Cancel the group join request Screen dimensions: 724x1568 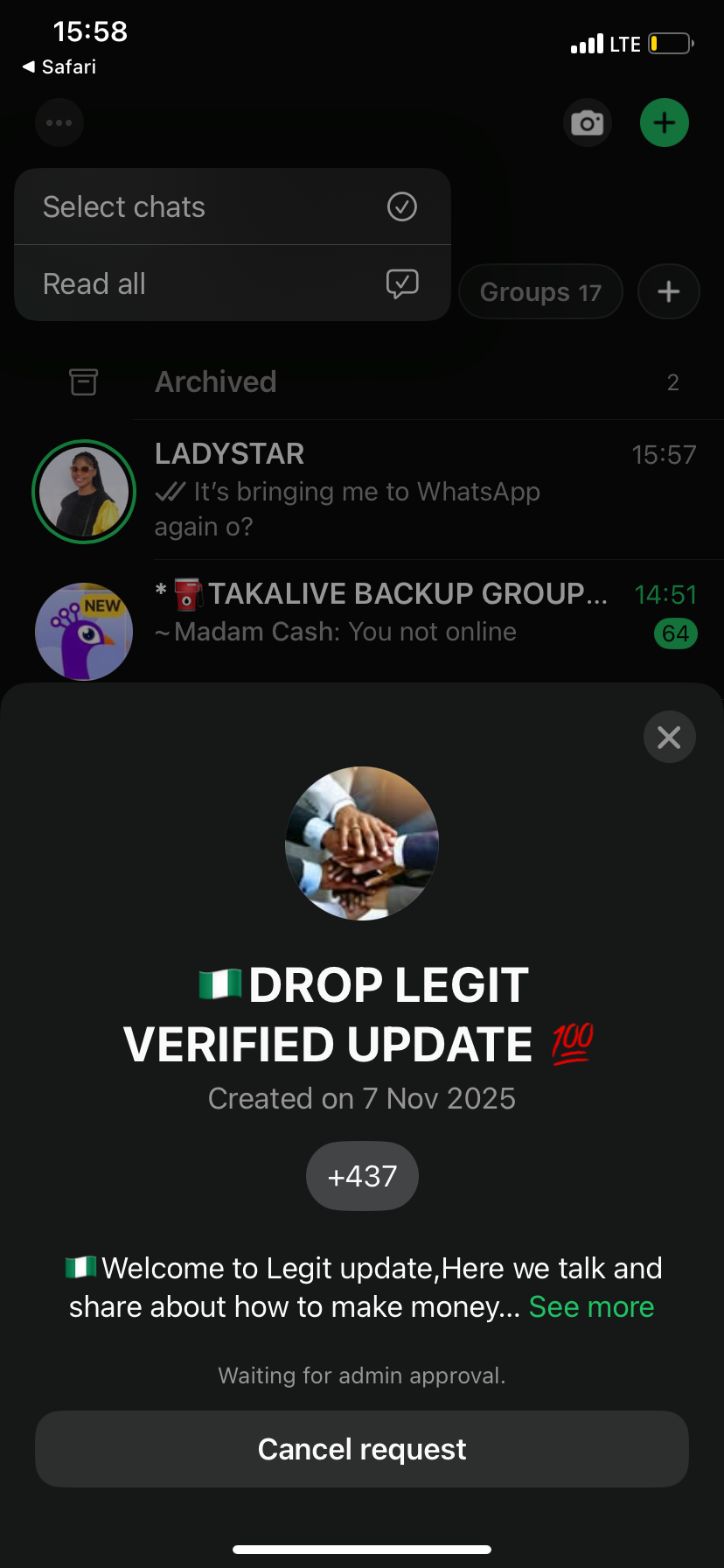(x=362, y=1449)
